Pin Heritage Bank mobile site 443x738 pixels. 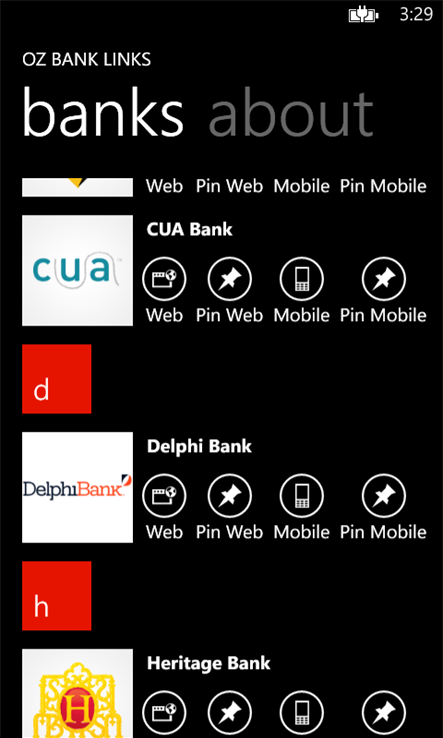pos(384,714)
